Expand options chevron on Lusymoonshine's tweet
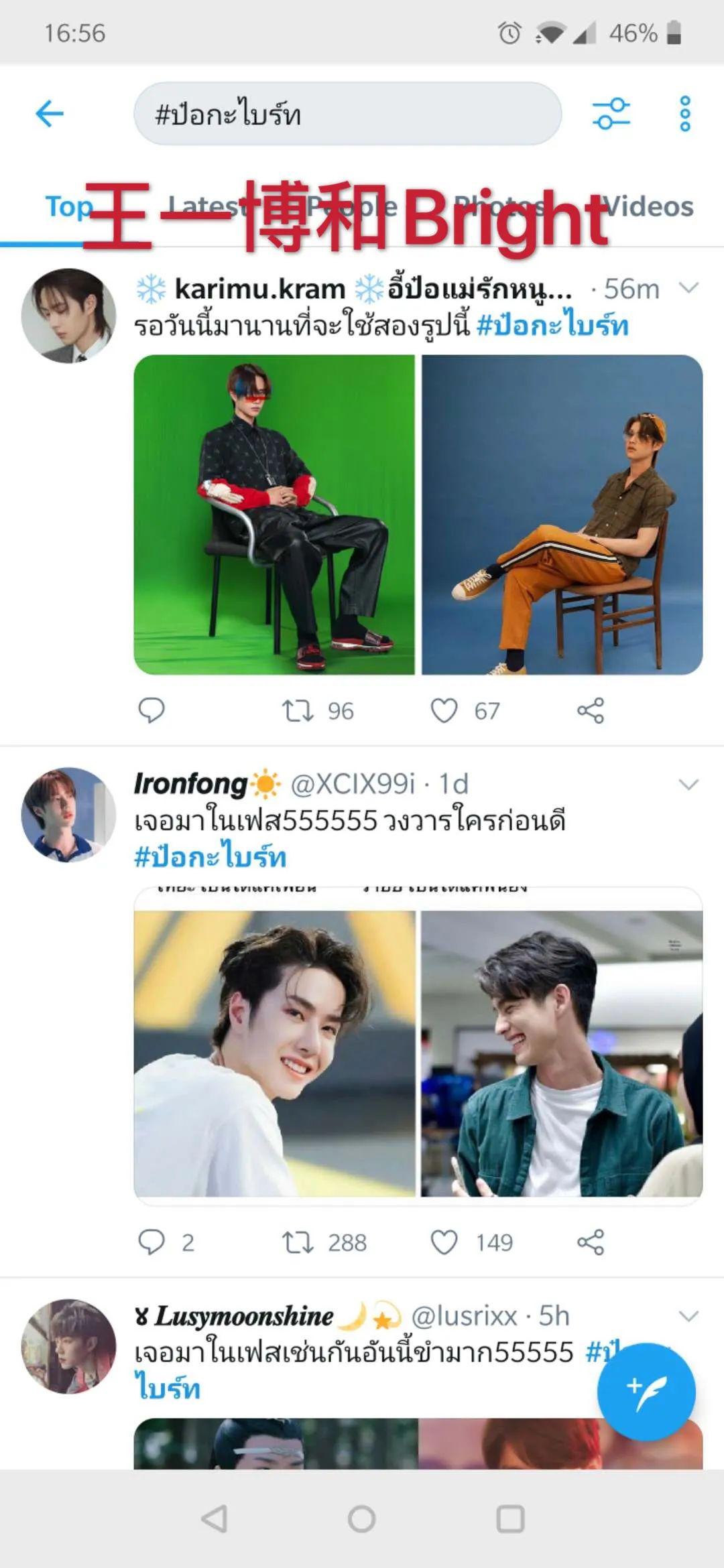The width and height of the screenshot is (724, 1568). pyautogui.click(x=688, y=1316)
